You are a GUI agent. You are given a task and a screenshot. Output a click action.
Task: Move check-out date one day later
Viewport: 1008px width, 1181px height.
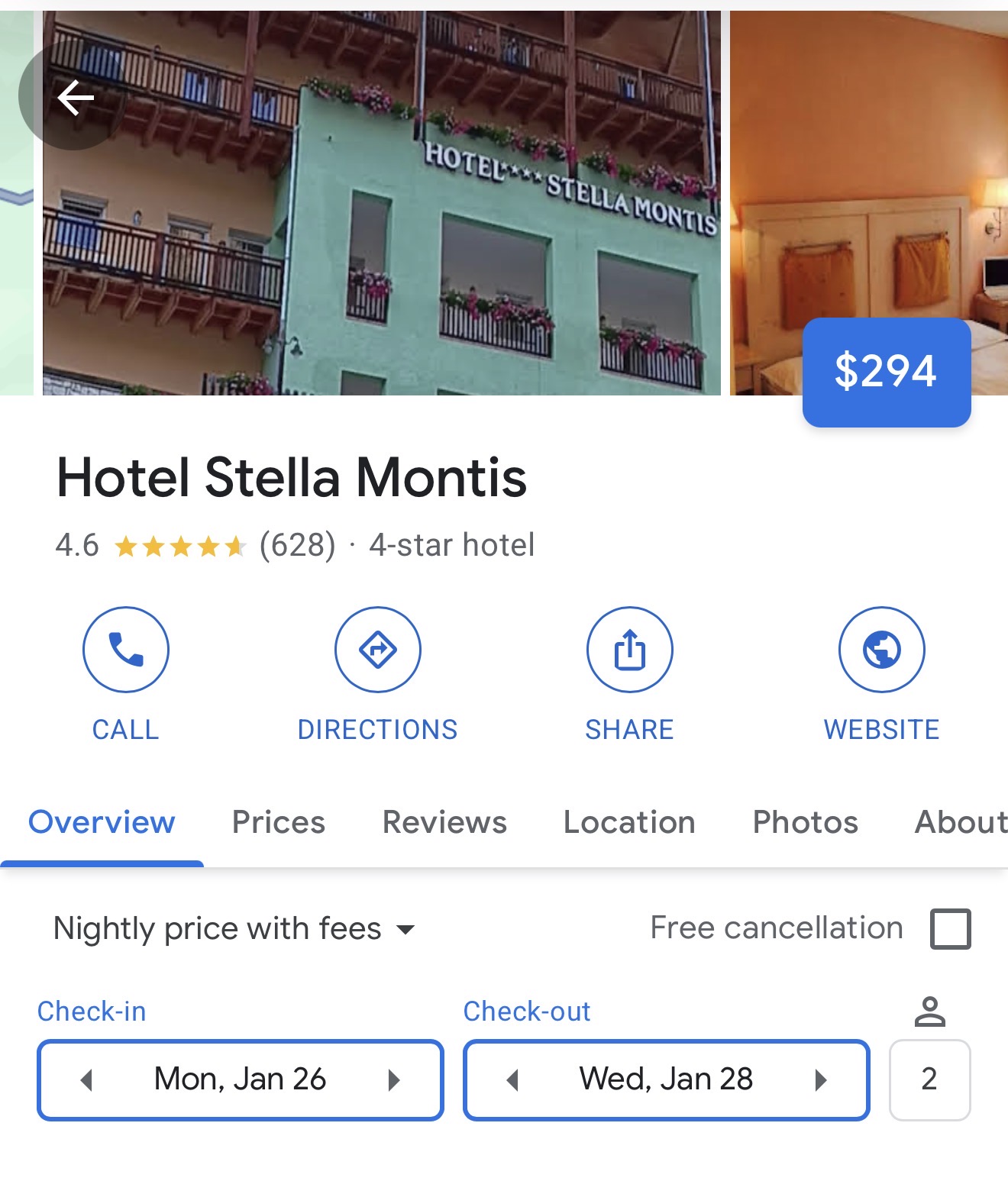click(x=821, y=1079)
